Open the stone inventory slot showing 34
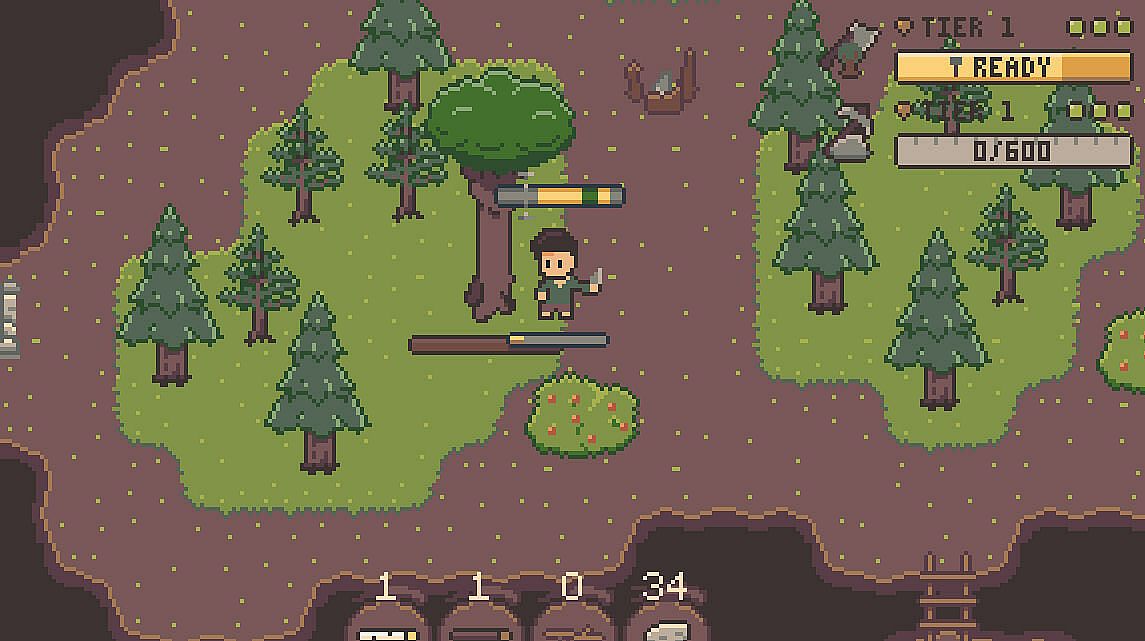1145x641 pixels. 665,628
